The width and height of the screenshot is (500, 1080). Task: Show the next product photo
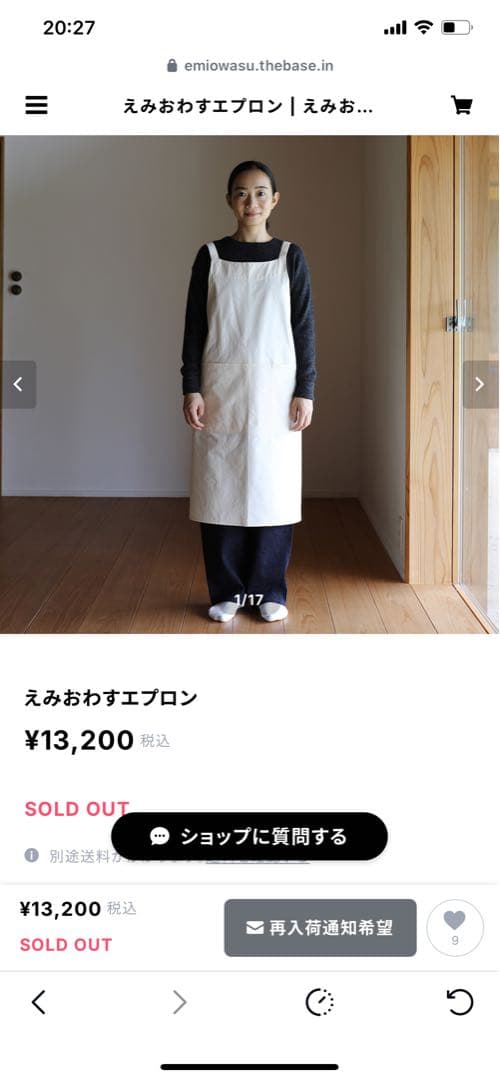click(x=480, y=384)
